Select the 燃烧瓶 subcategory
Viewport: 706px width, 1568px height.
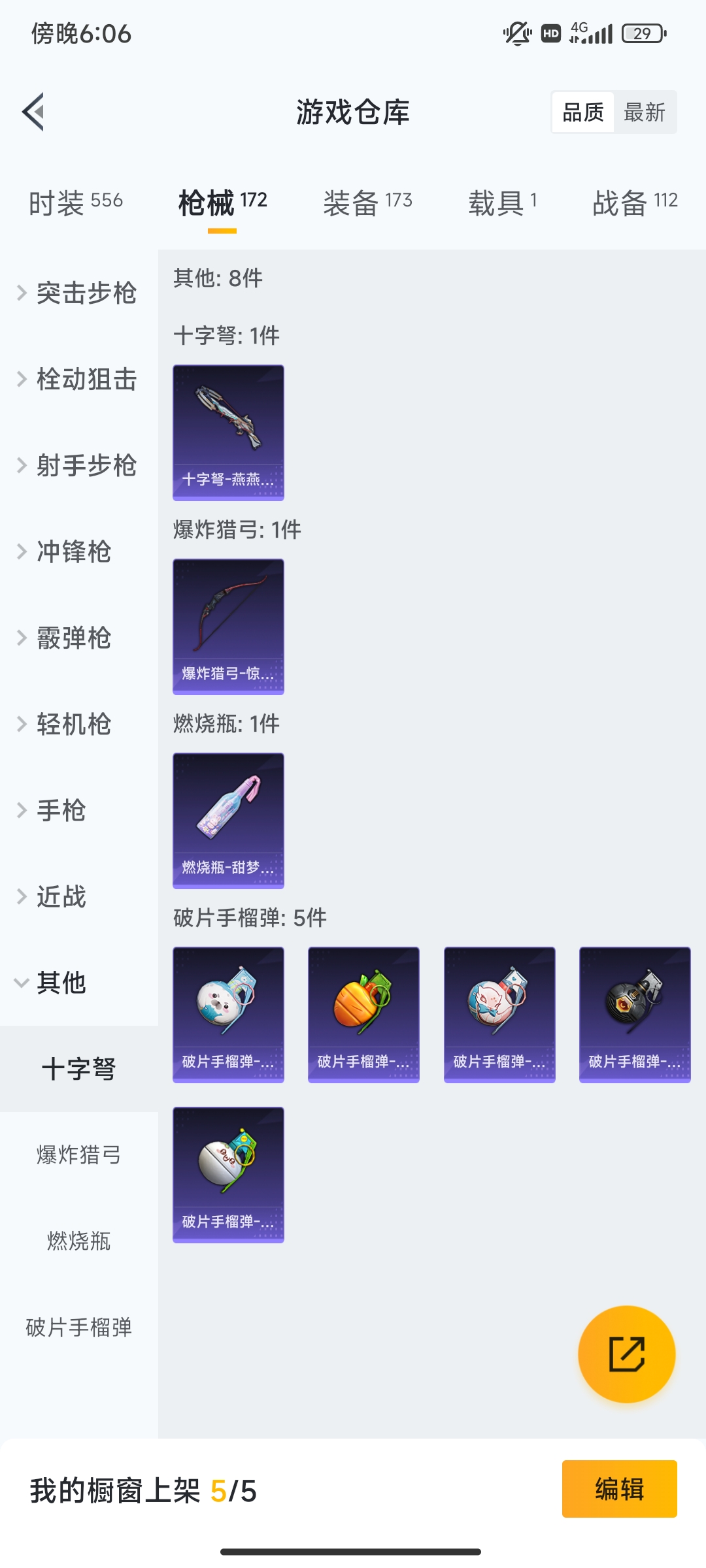tap(78, 1241)
